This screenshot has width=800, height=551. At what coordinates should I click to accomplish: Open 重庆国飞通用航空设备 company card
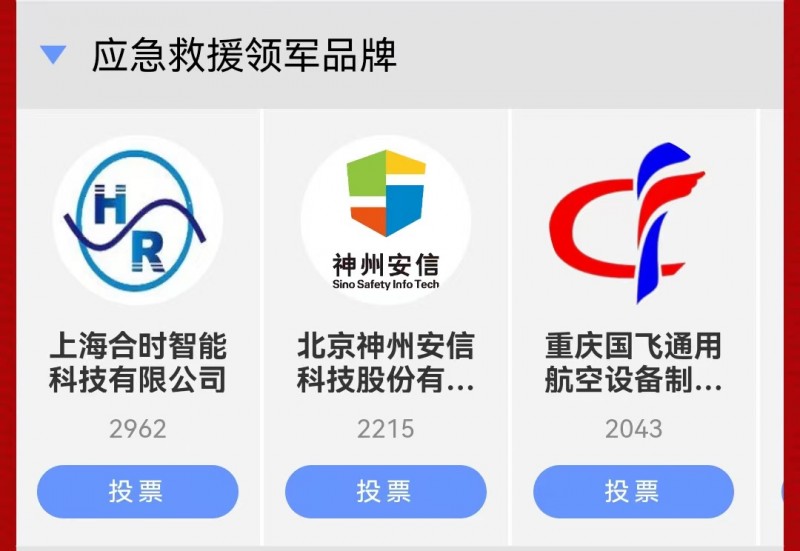click(633, 222)
